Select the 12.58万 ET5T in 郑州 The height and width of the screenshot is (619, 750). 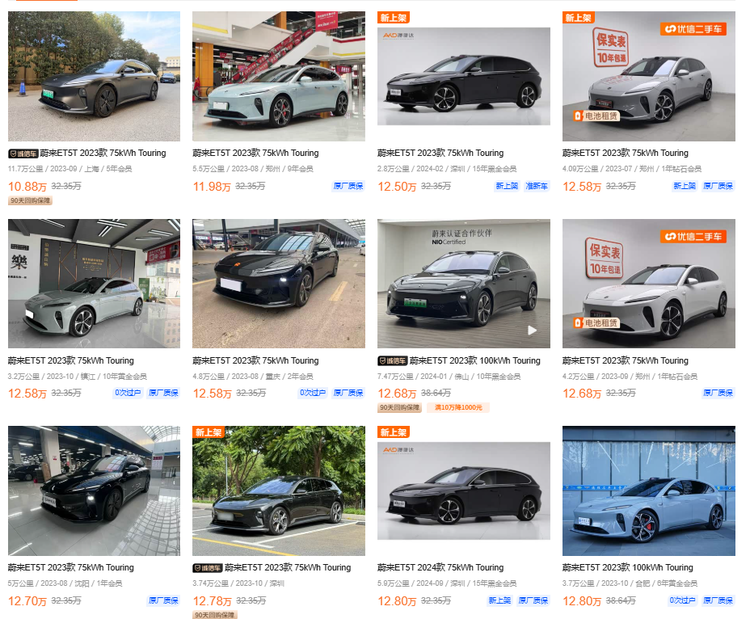[648, 76]
